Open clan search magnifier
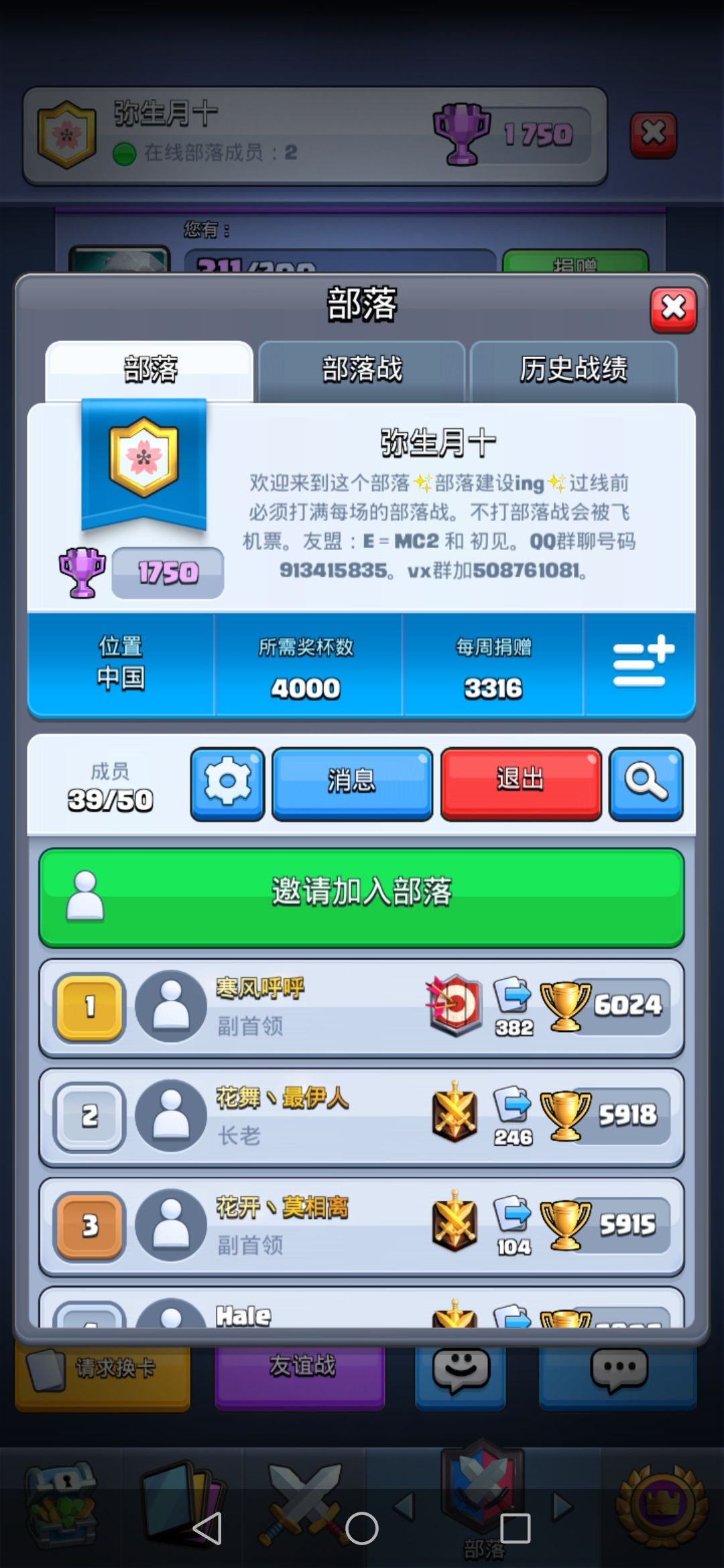724x1568 pixels. [x=646, y=783]
